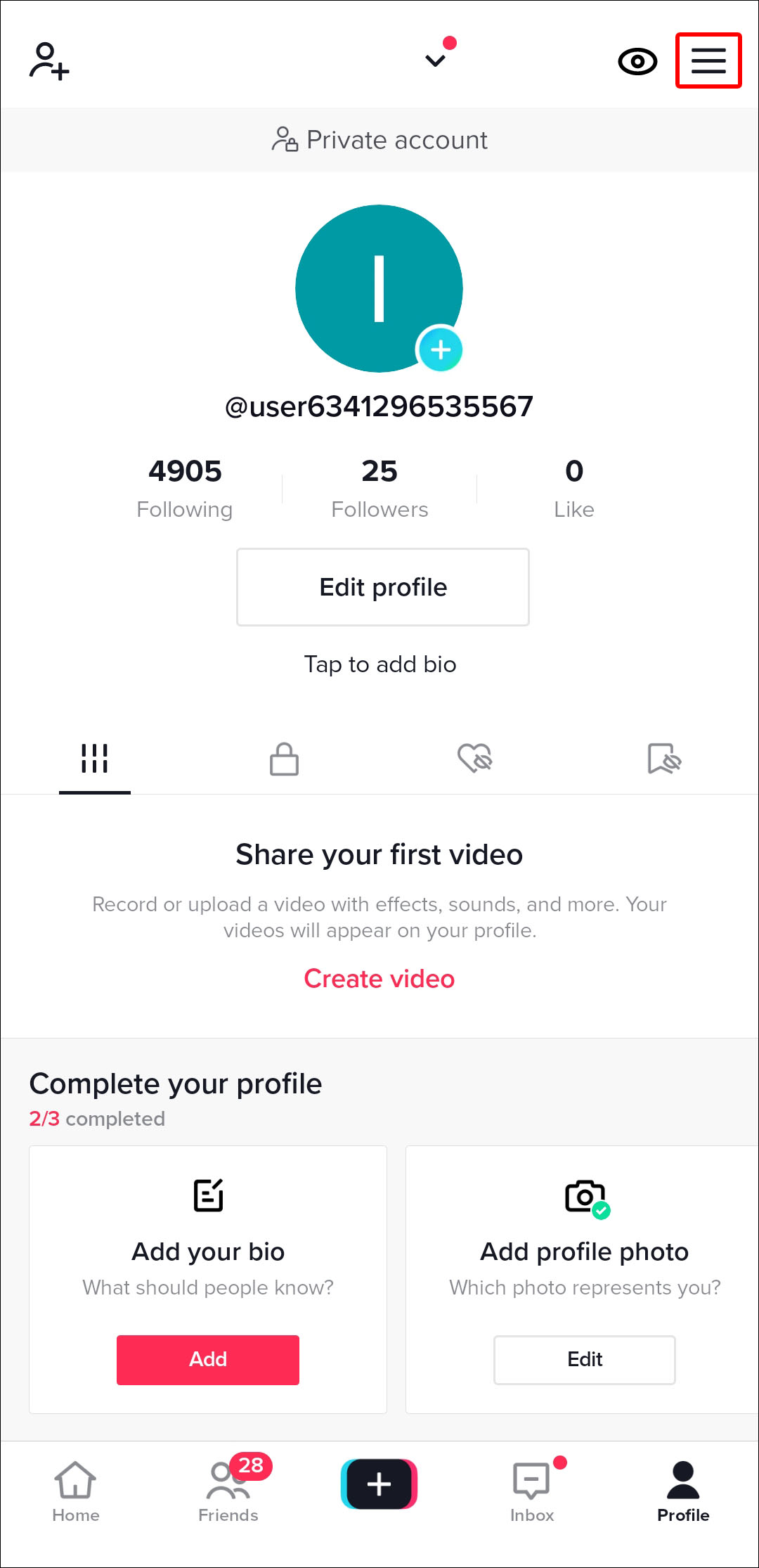759x1568 pixels.
Task: Click the Edit profile button
Action: (382, 586)
